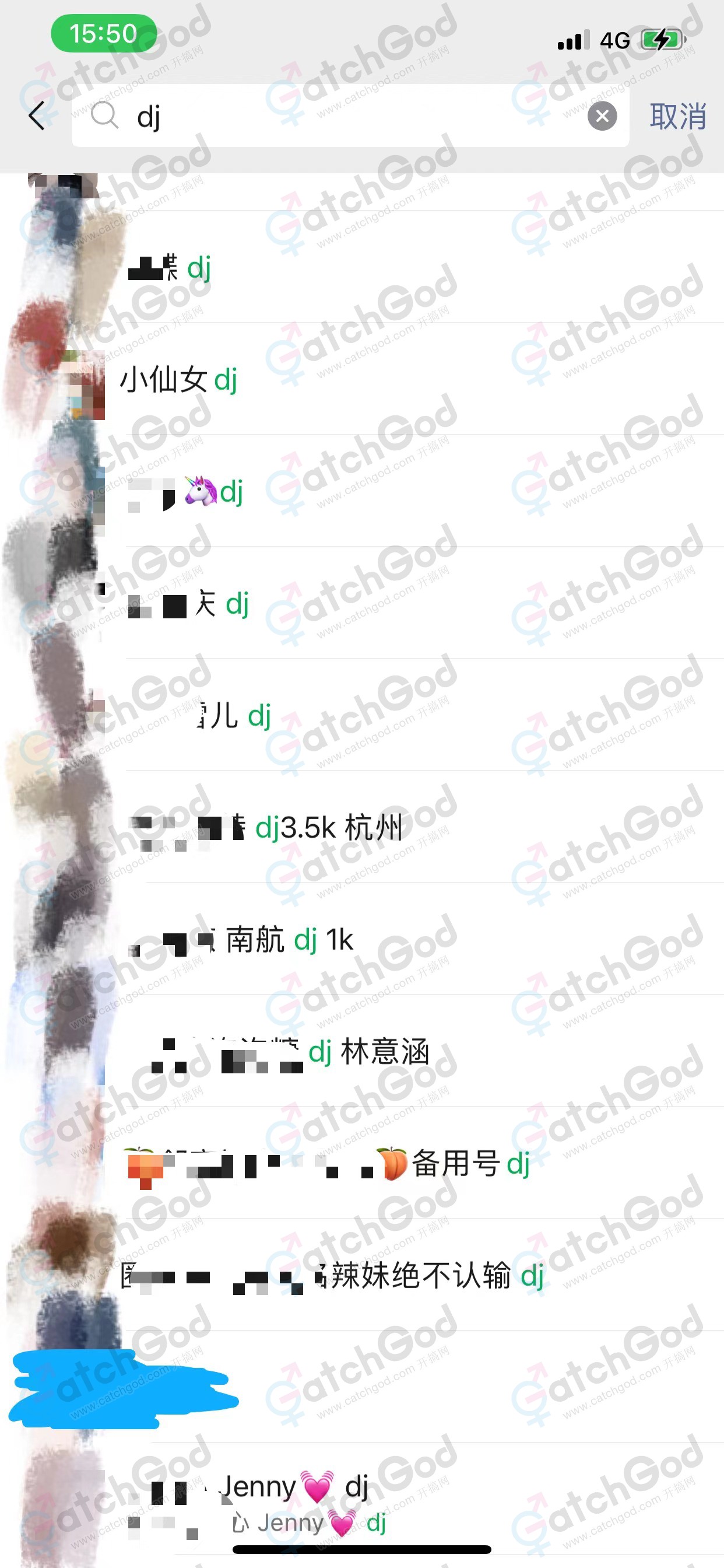Clear the search text
Viewport: 724px width, 1568px height.
coord(602,116)
